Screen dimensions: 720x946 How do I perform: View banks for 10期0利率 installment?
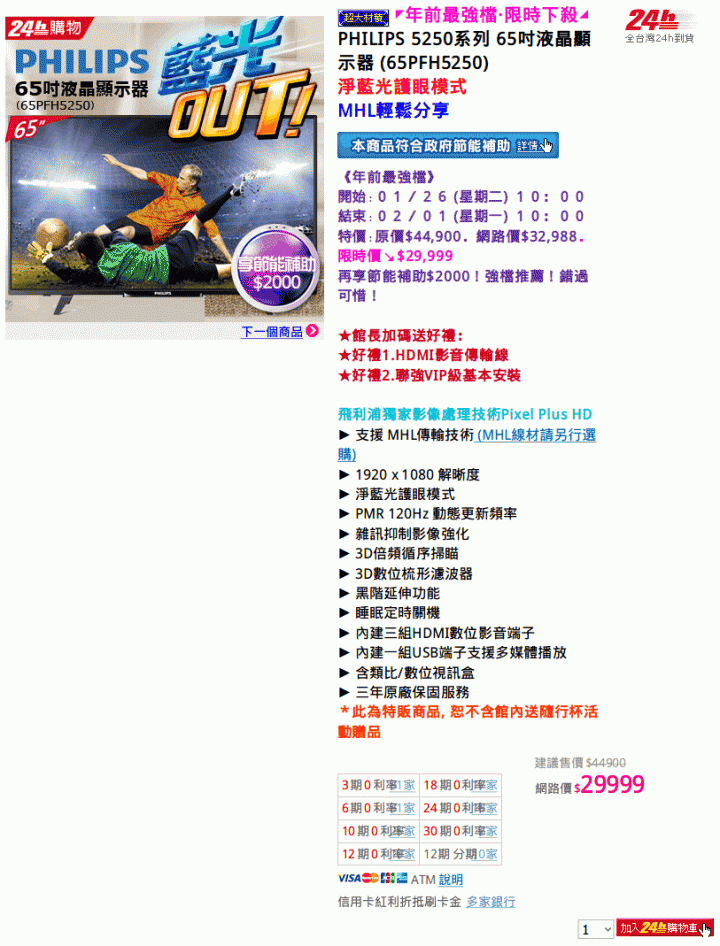[408, 831]
